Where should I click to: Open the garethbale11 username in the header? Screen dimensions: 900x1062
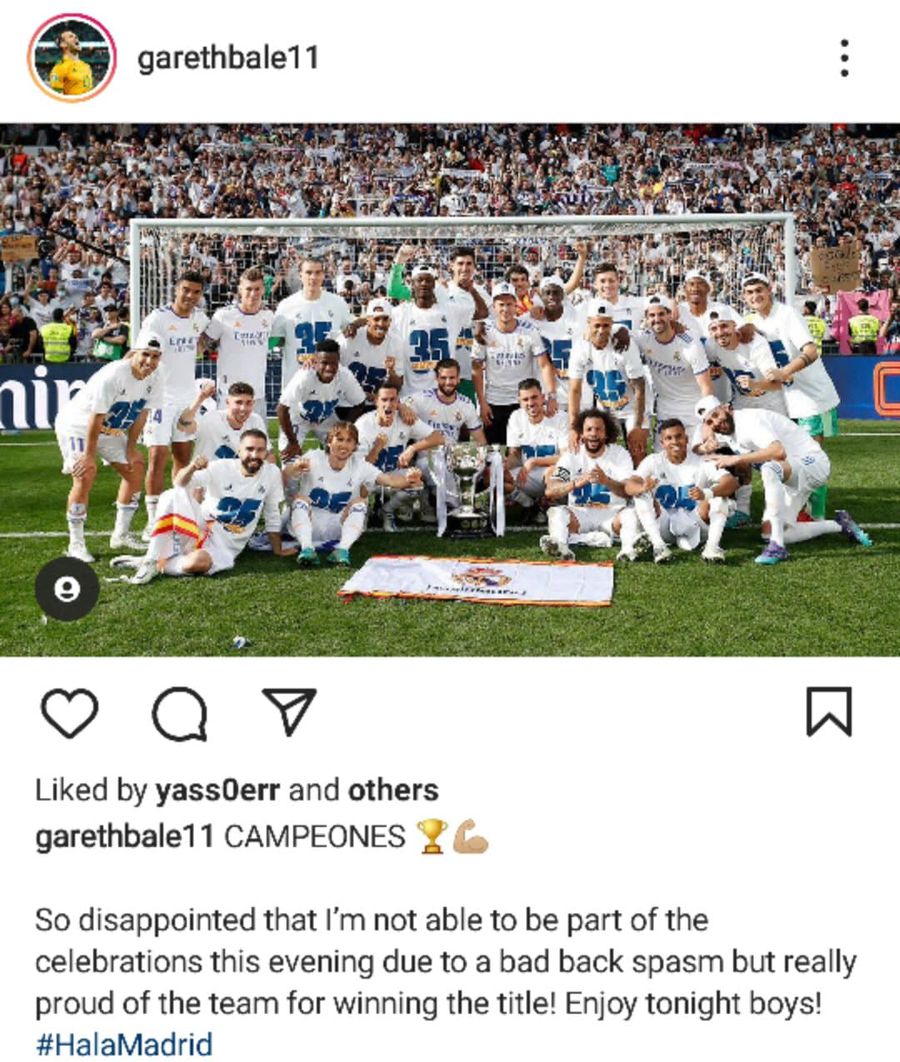[x=228, y=58]
